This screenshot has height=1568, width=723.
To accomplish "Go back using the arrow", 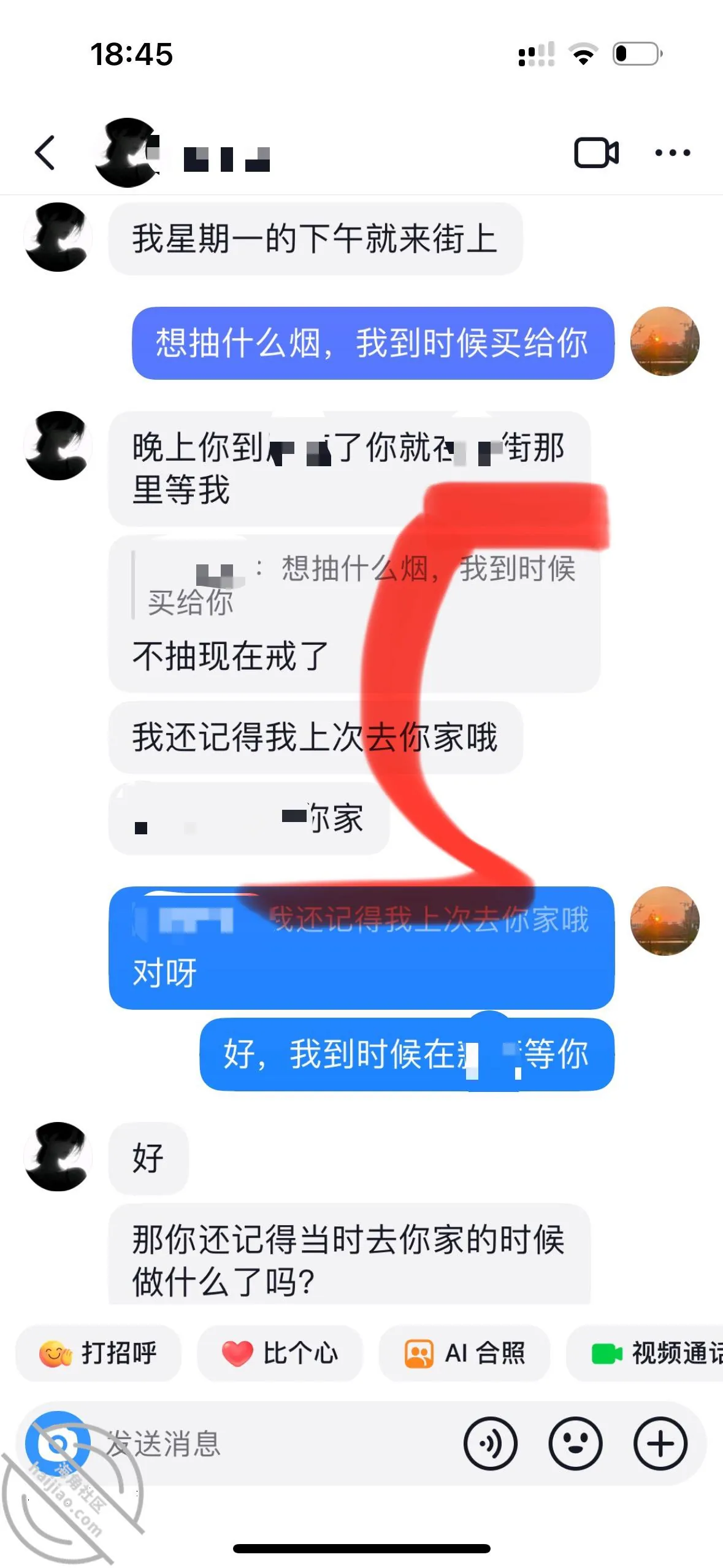I will (x=45, y=153).
